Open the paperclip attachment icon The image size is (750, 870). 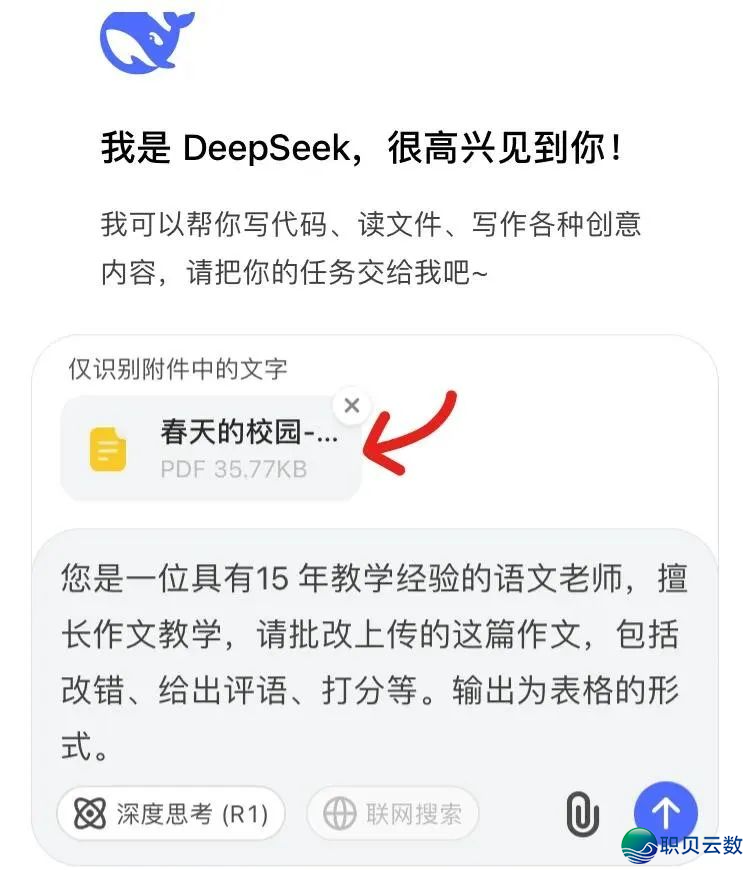583,813
